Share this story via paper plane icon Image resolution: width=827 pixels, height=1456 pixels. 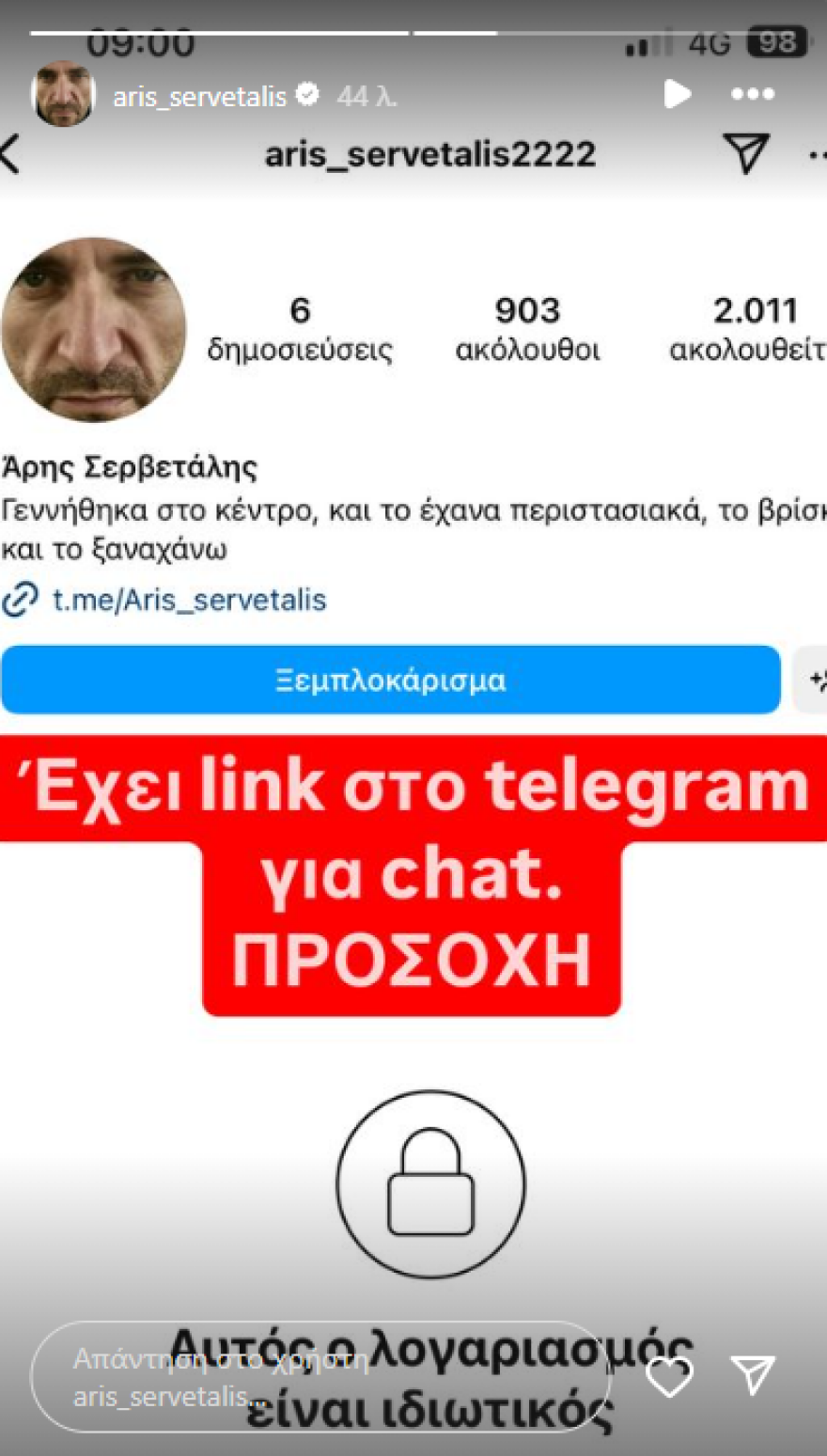coord(753,1375)
